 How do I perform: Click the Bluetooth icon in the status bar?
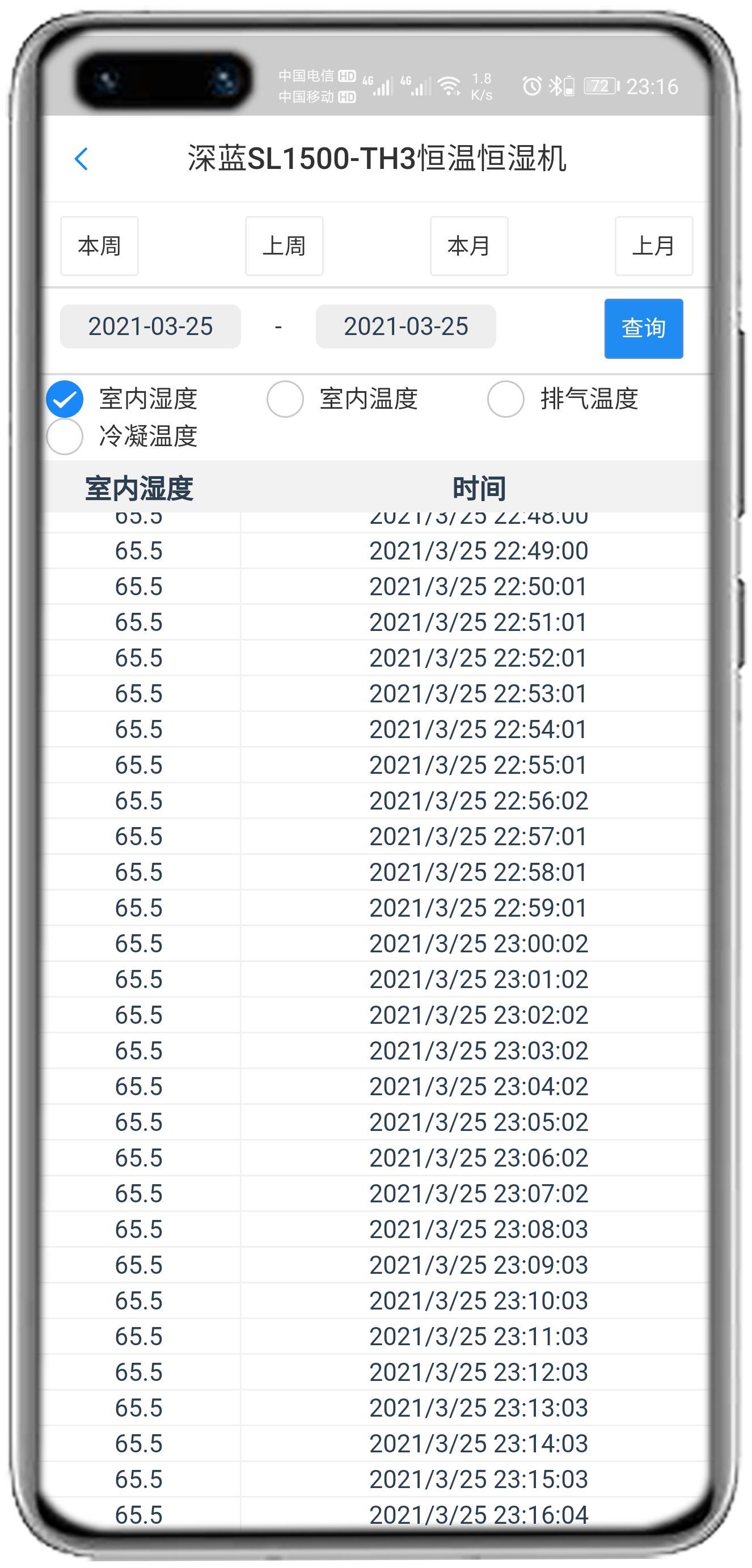(x=557, y=86)
